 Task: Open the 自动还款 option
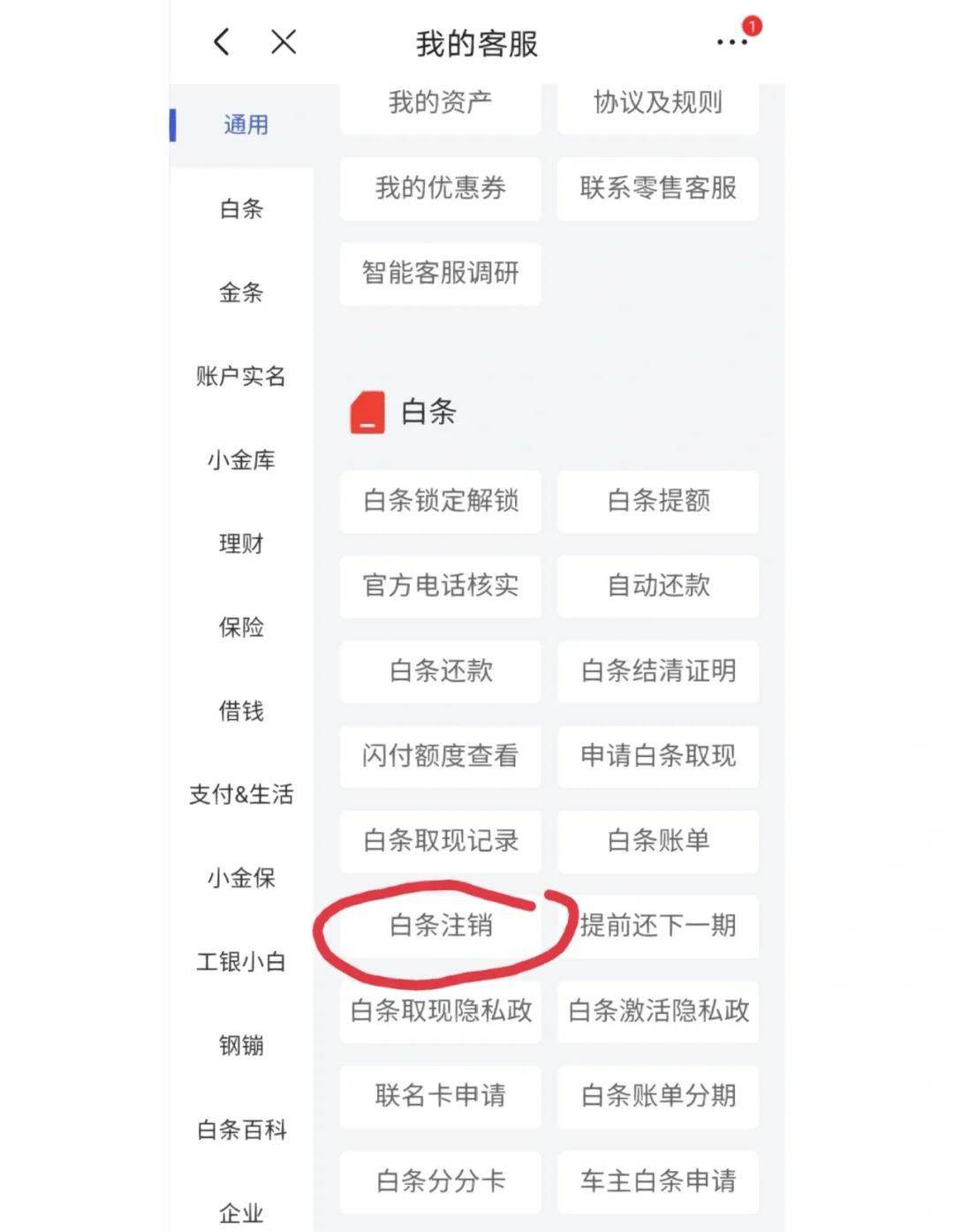pyautogui.click(x=658, y=586)
